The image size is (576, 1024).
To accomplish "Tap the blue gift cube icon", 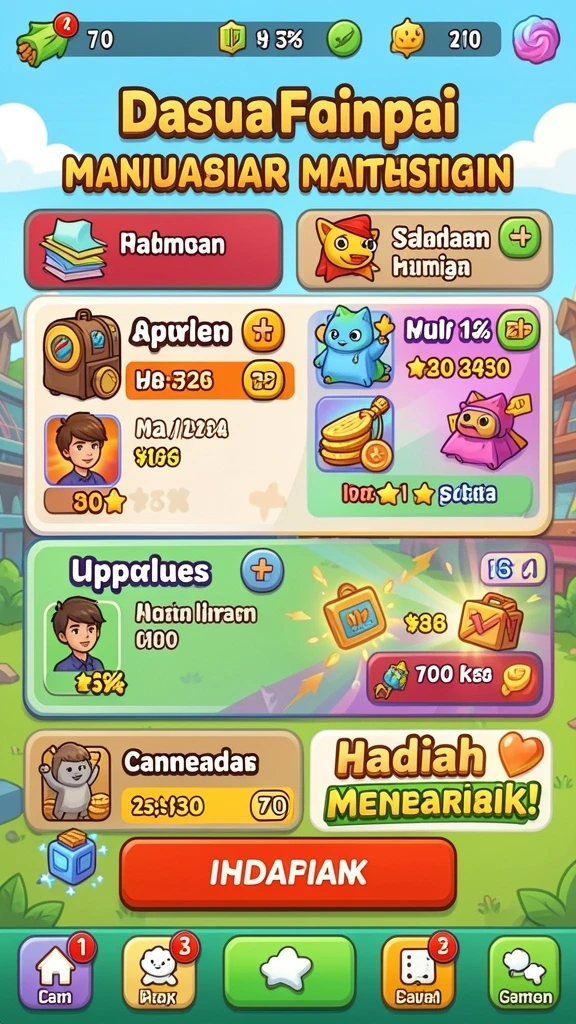I will [72, 859].
